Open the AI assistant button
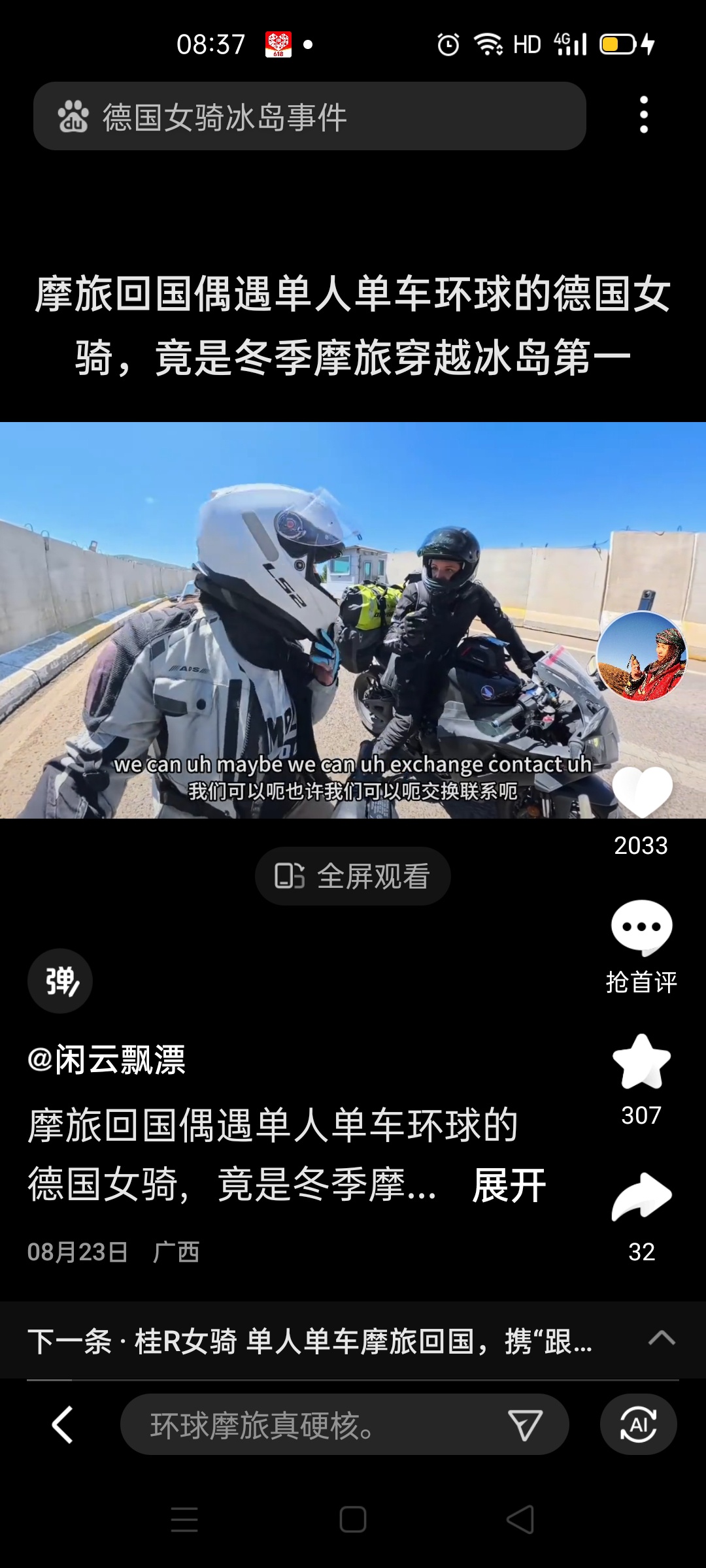This screenshot has height=1568, width=706. [638, 1426]
